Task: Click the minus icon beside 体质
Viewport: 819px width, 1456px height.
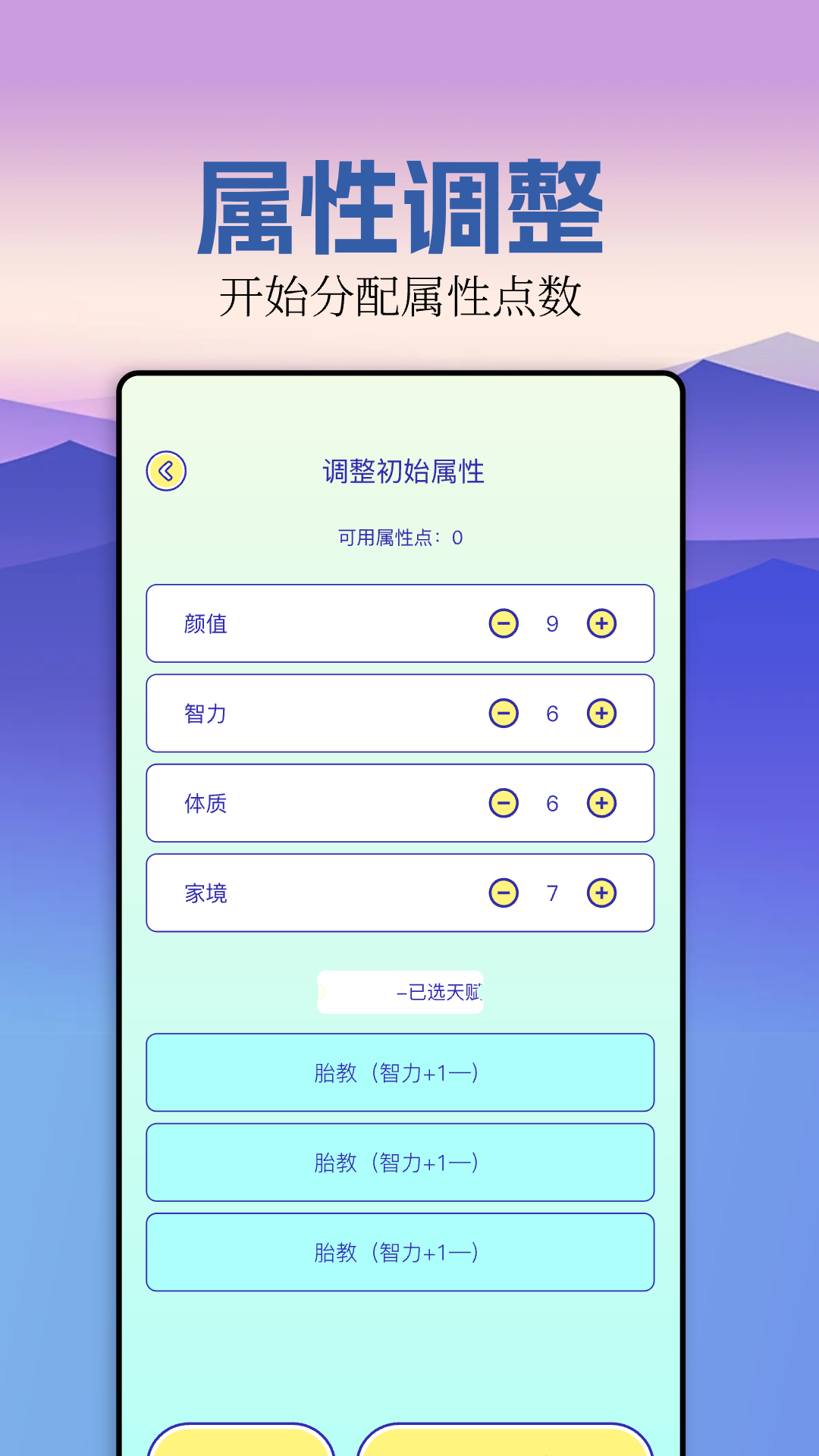Action: (x=504, y=802)
